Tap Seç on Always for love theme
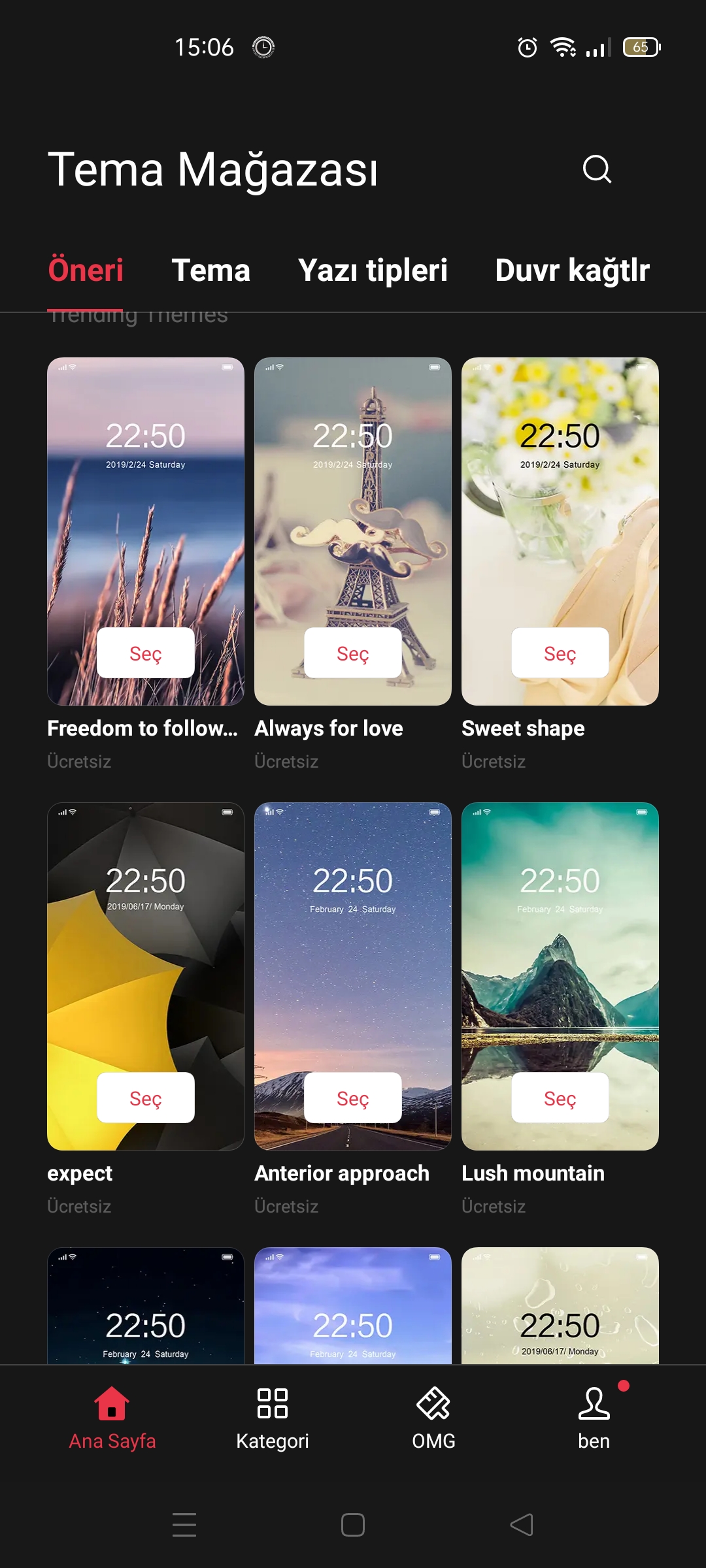This screenshot has height=1568, width=706. coord(353,653)
